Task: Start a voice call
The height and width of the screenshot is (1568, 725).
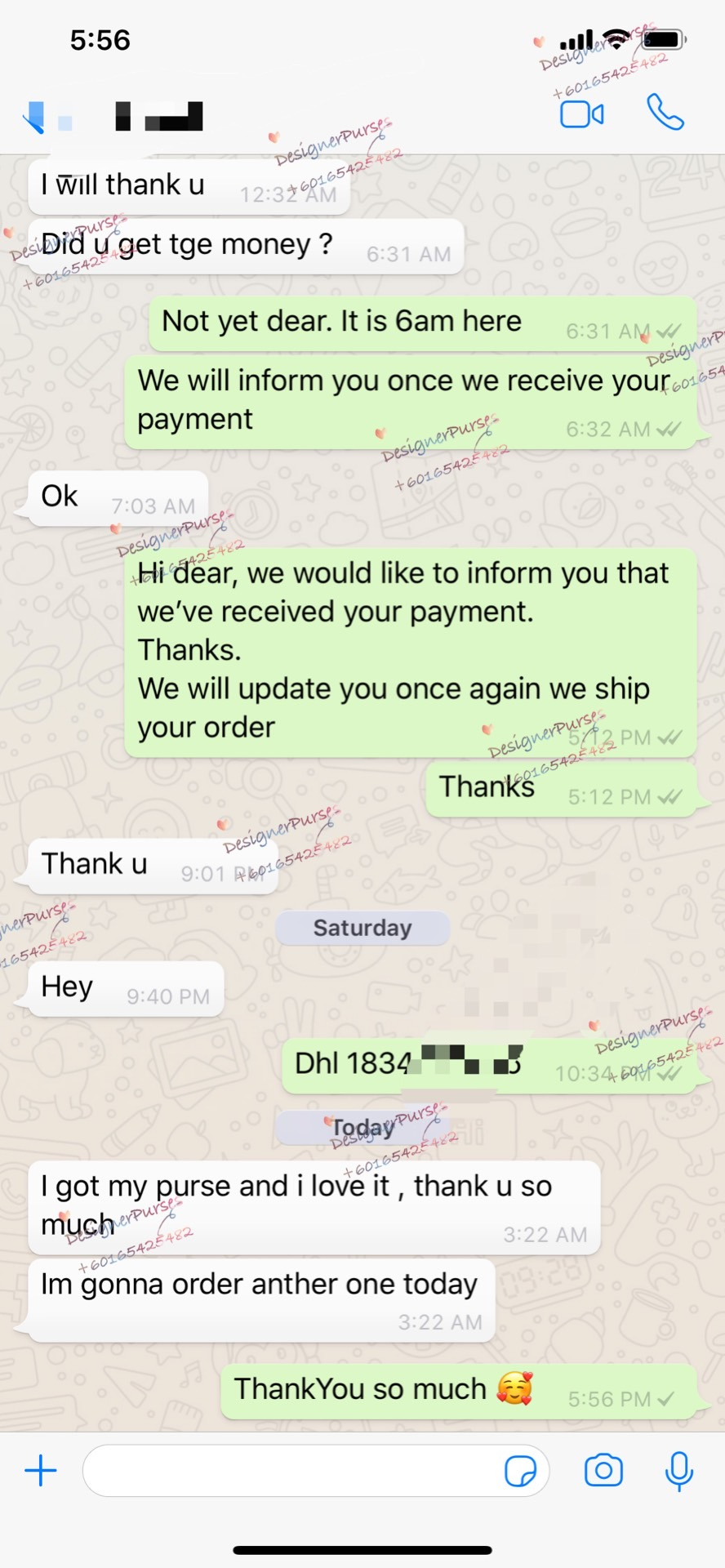Action: click(x=665, y=113)
